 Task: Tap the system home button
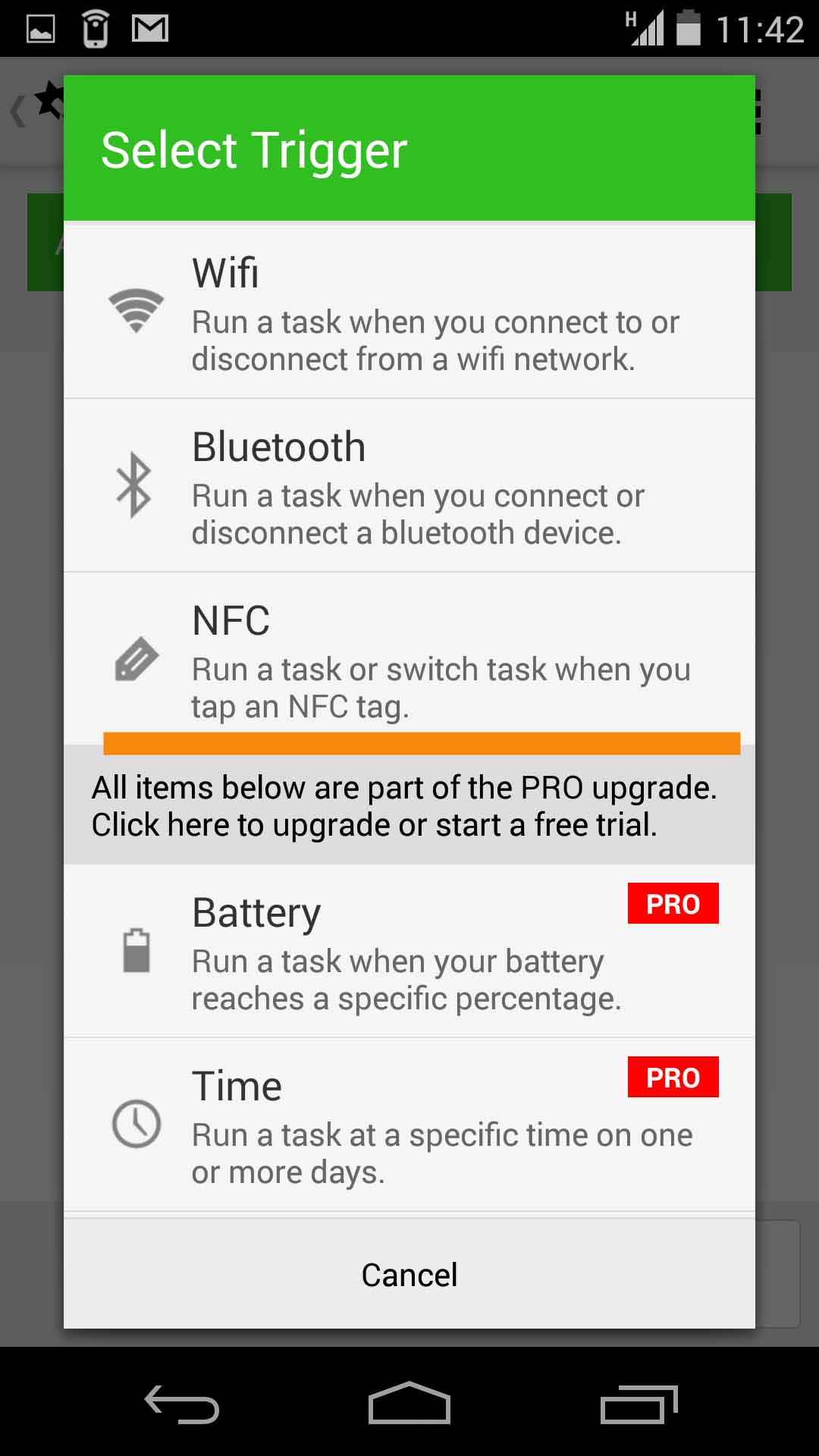click(409, 1403)
